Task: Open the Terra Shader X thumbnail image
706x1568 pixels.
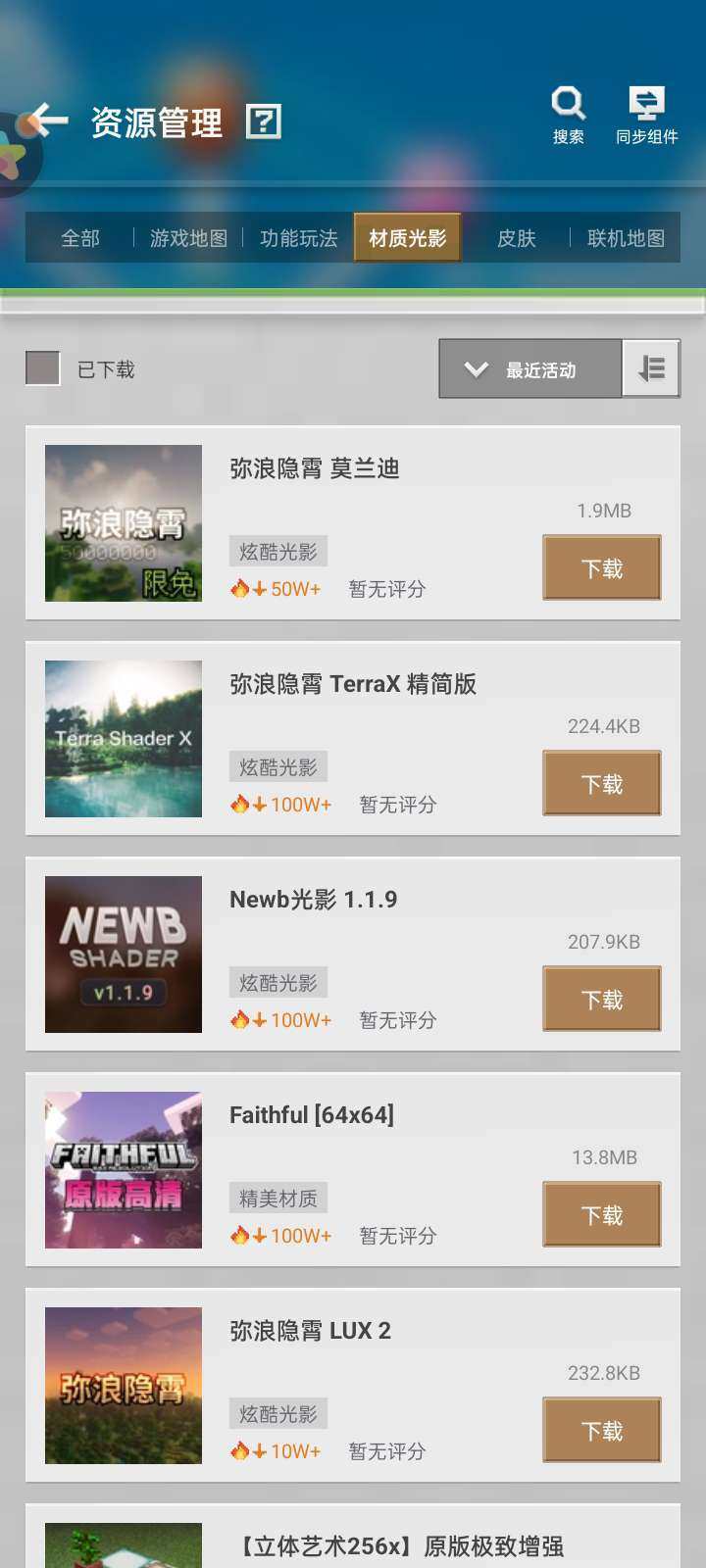Action: pos(123,738)
